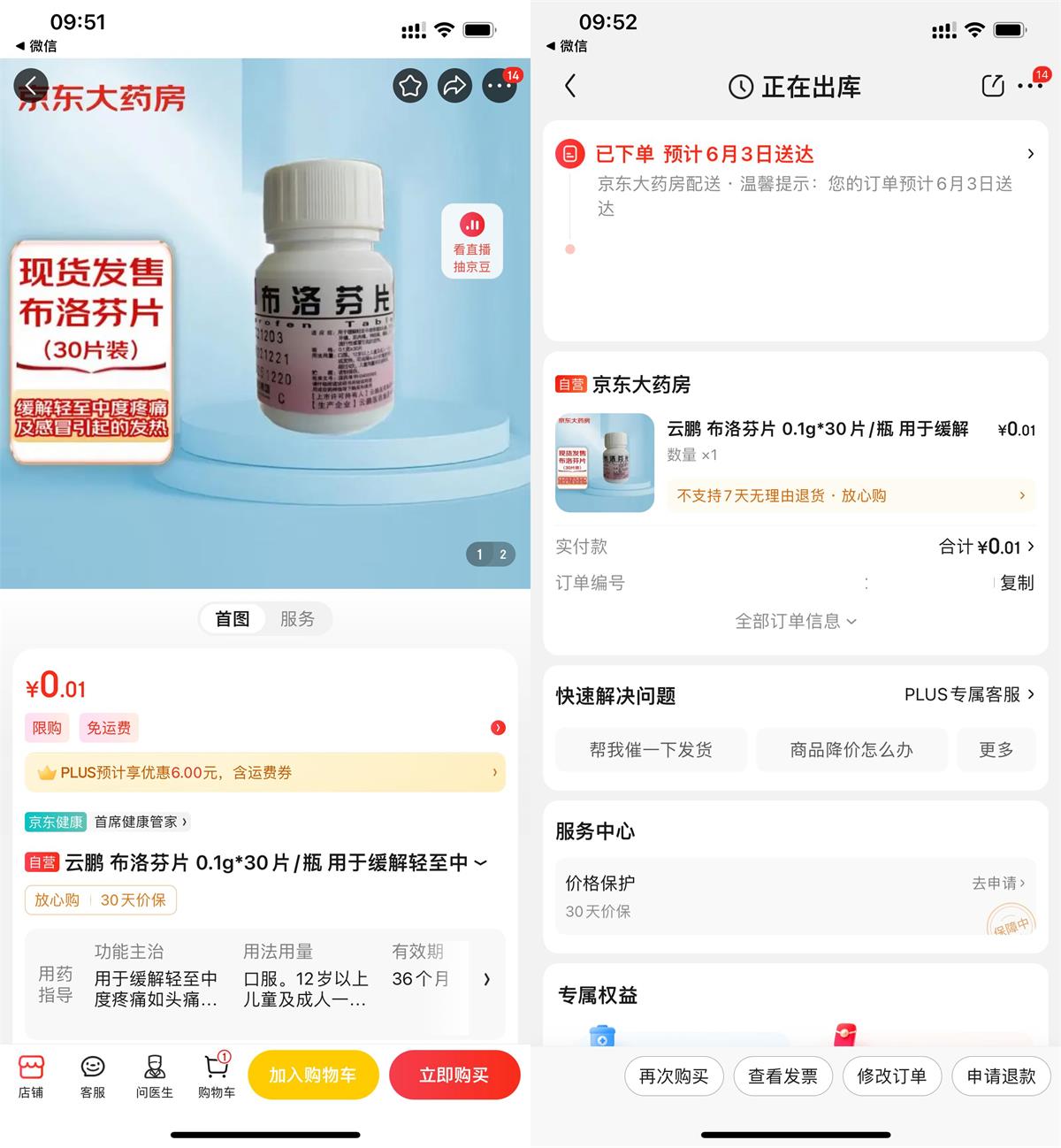Expand the PLUS 预计享优惠 banner

click(263, 772)
